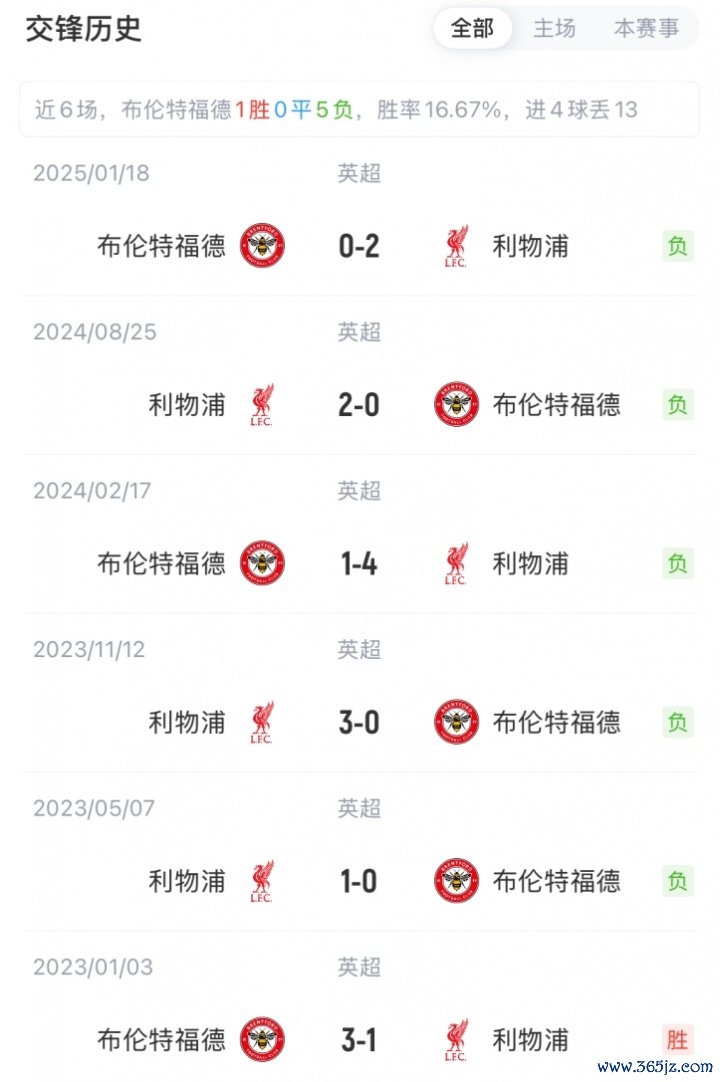Open the 2024/08/25 match 利物浦 2-0 布伦特福德

coord(359,404)
